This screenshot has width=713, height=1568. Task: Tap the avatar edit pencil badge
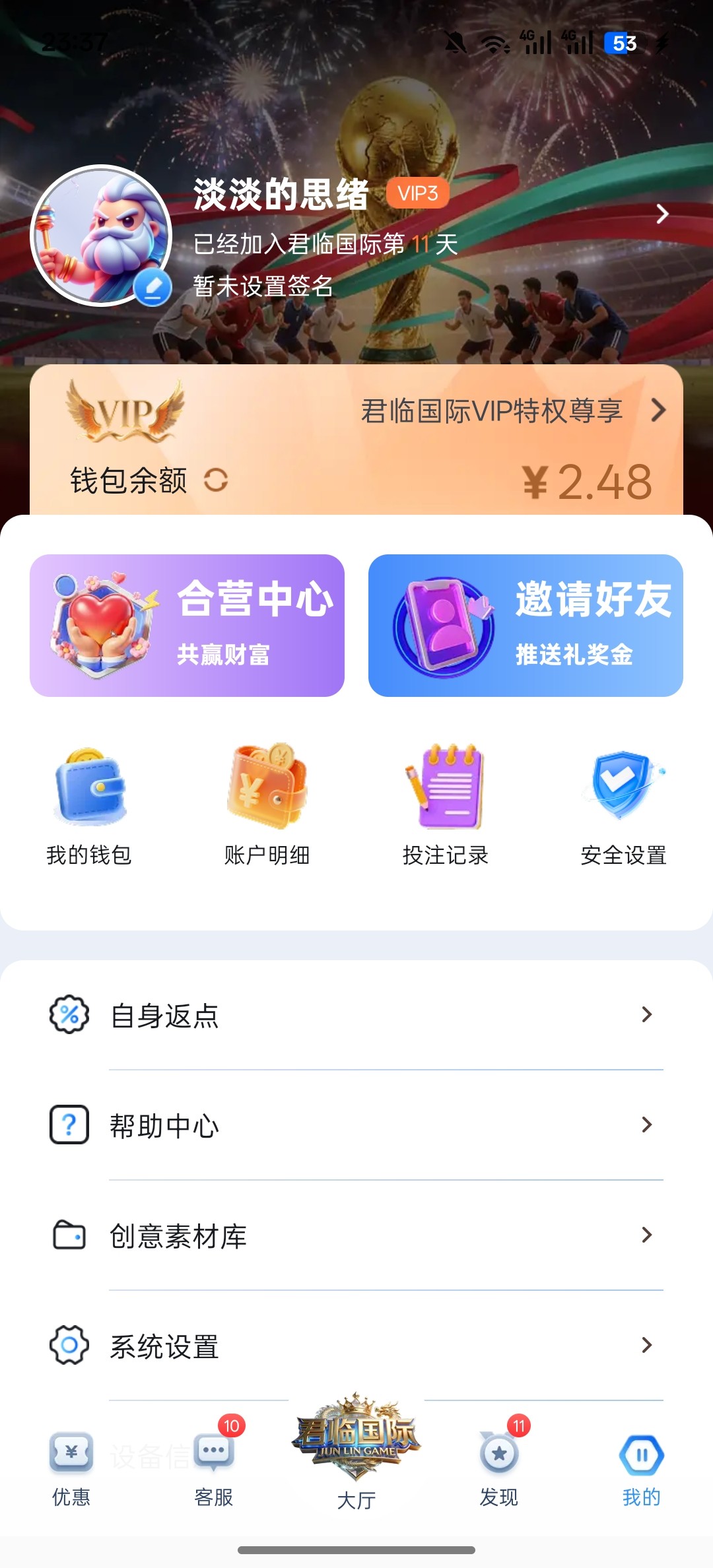pos(154,286)
